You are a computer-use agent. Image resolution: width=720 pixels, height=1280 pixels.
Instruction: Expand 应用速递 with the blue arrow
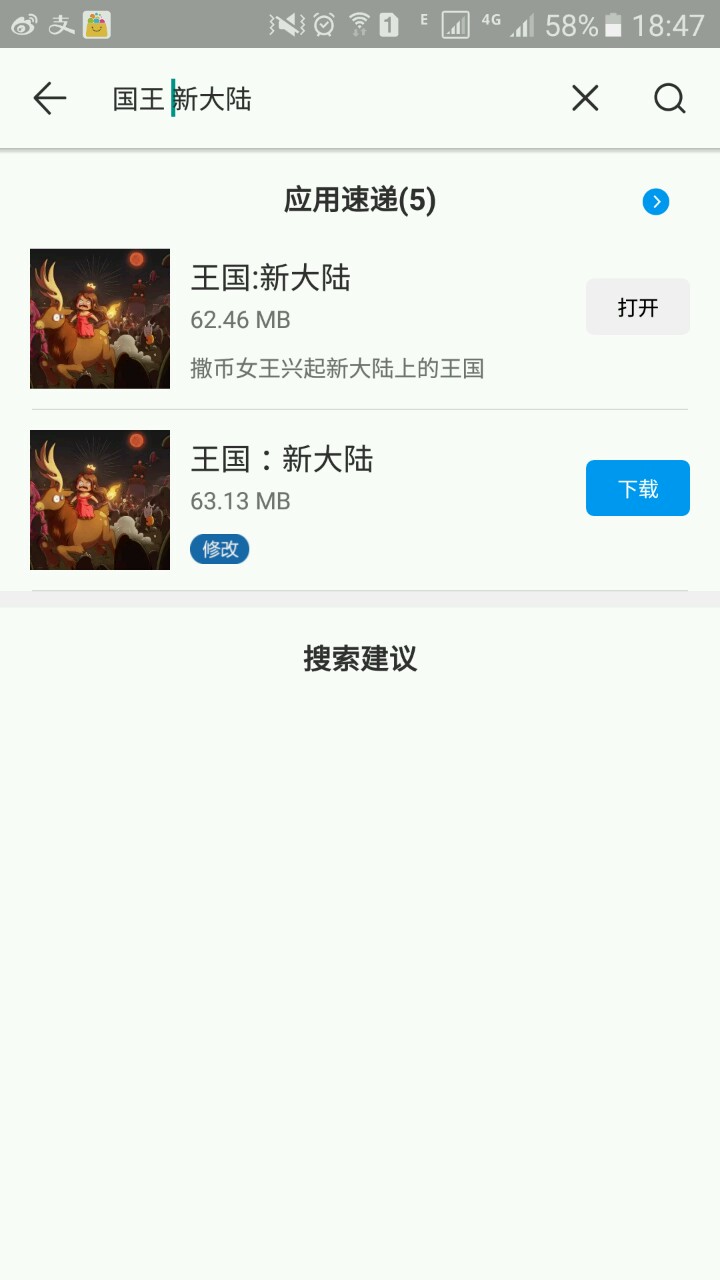(656, 202)
